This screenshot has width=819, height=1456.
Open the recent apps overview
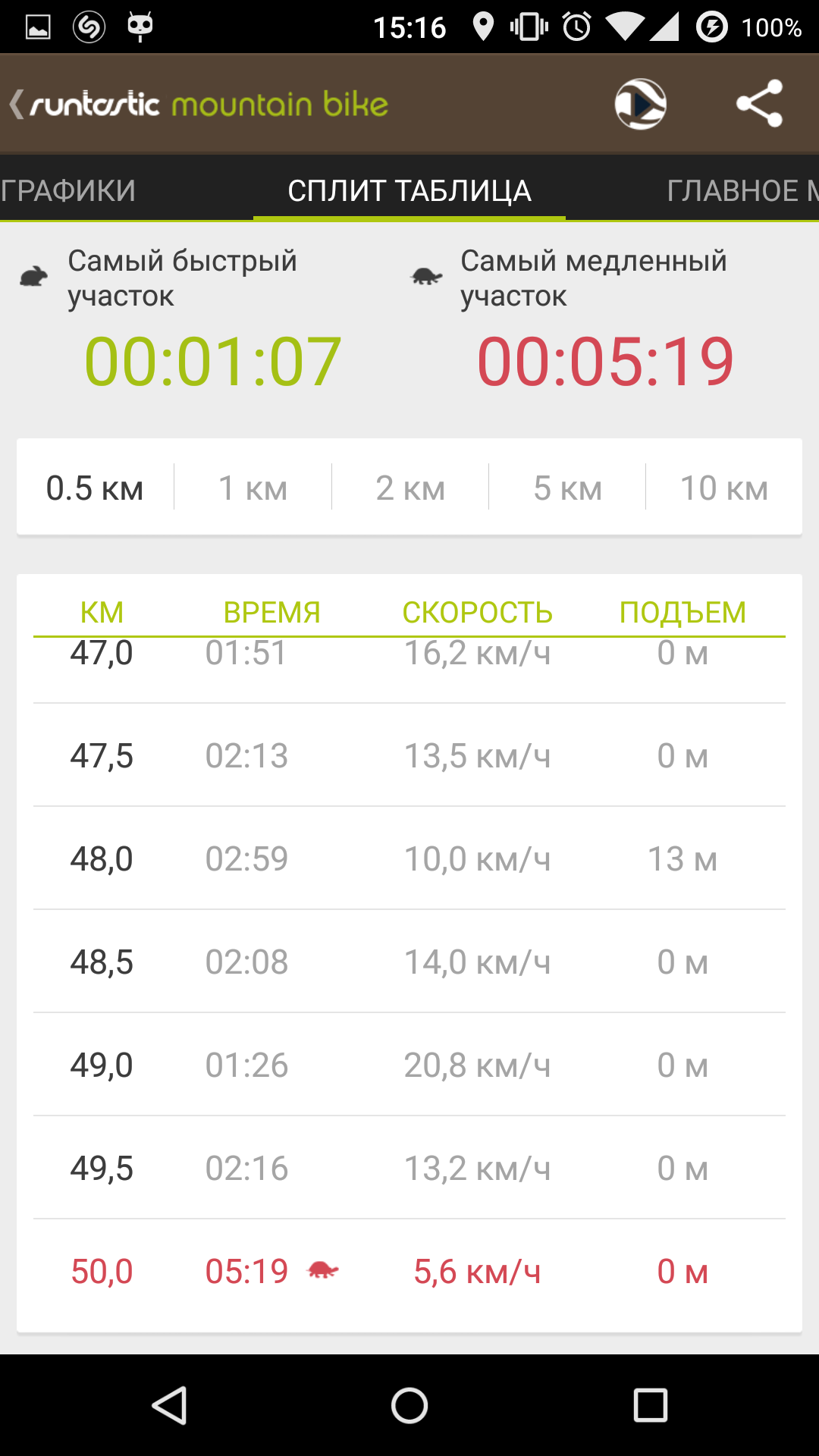point(650,1405)
